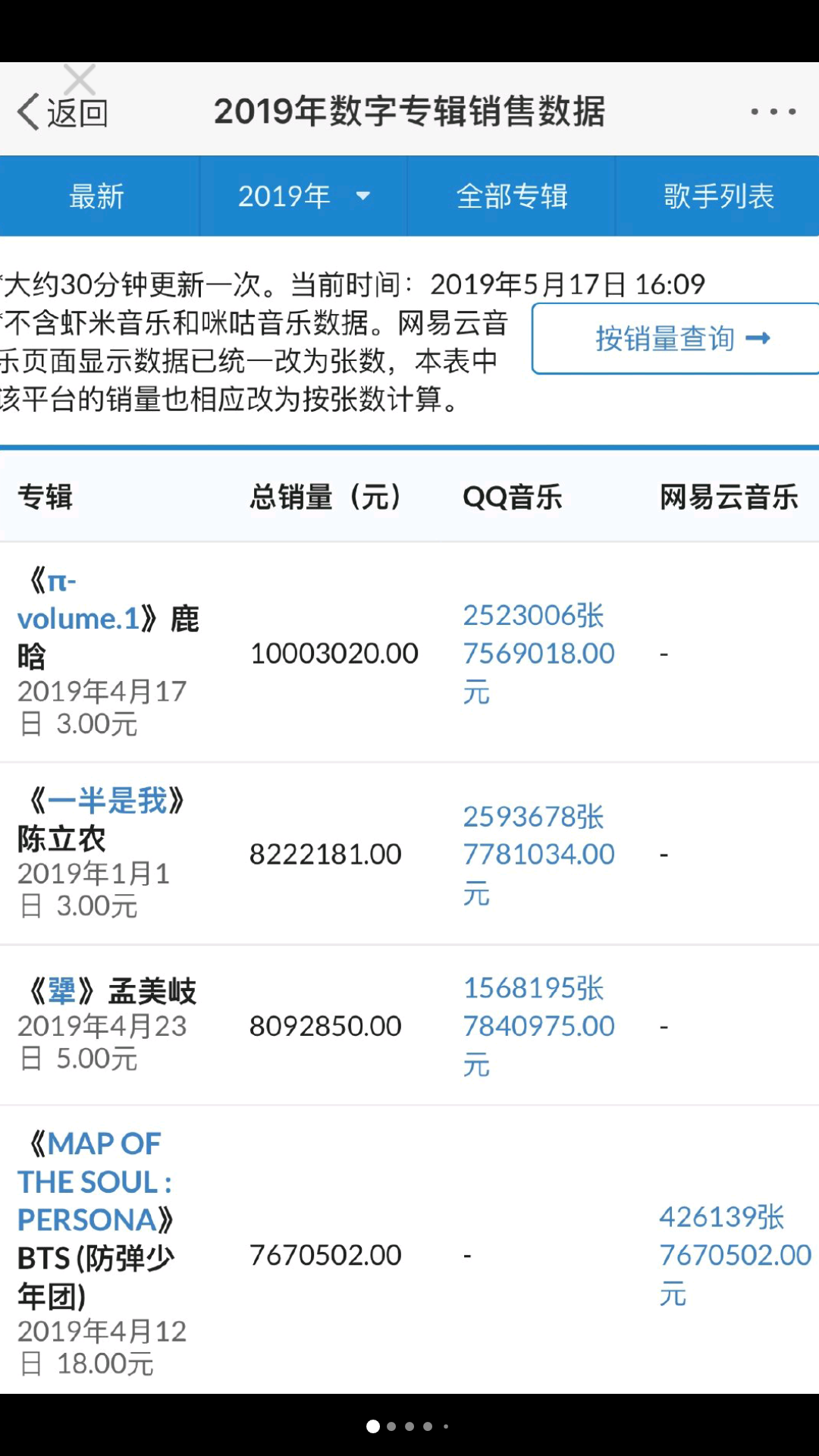819x1456 pixels.
Task: Tap the 按销量查询 button
Action: (676, 338)
